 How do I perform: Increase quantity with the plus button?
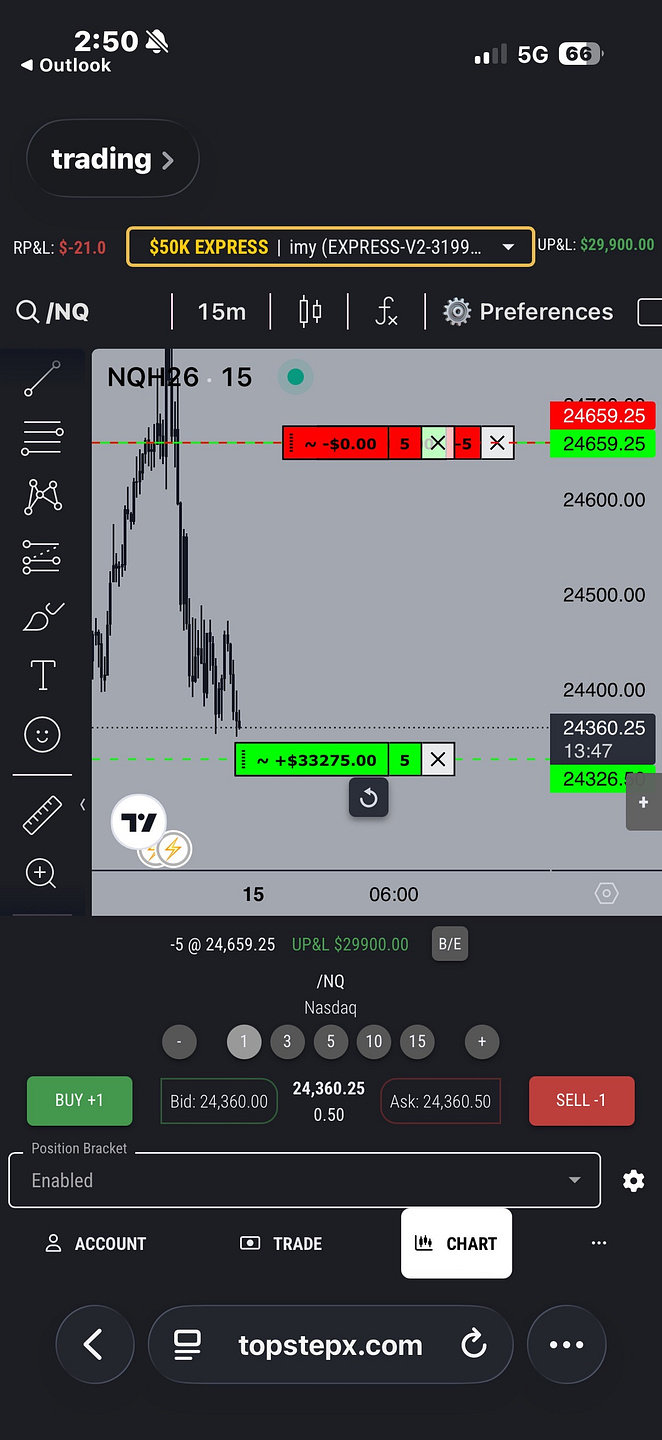coord(482,1042)
